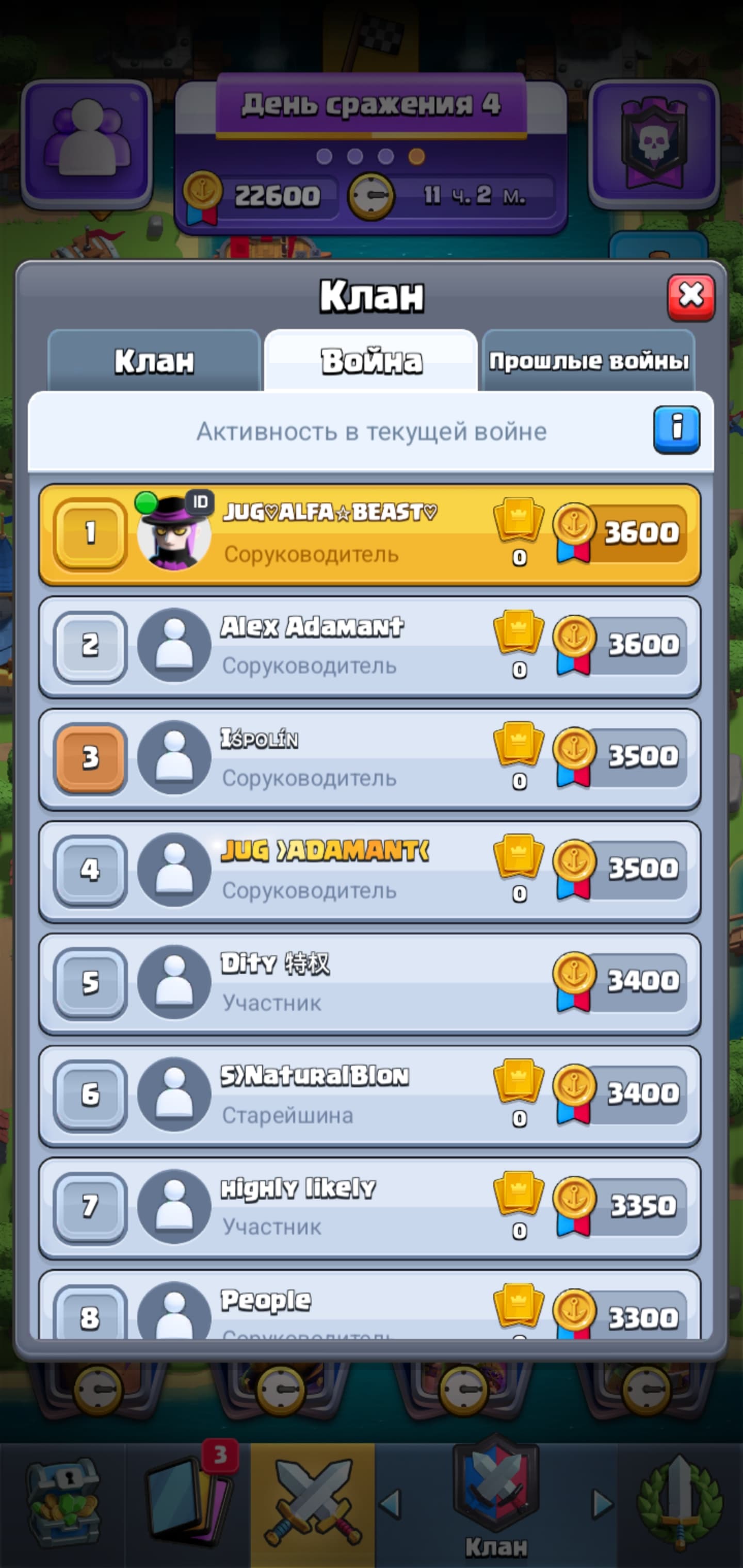Image resolution: width=743 pixels, height=1568 pixels.
Task: Open the blue info button
Action: click(x=676, y=430)
